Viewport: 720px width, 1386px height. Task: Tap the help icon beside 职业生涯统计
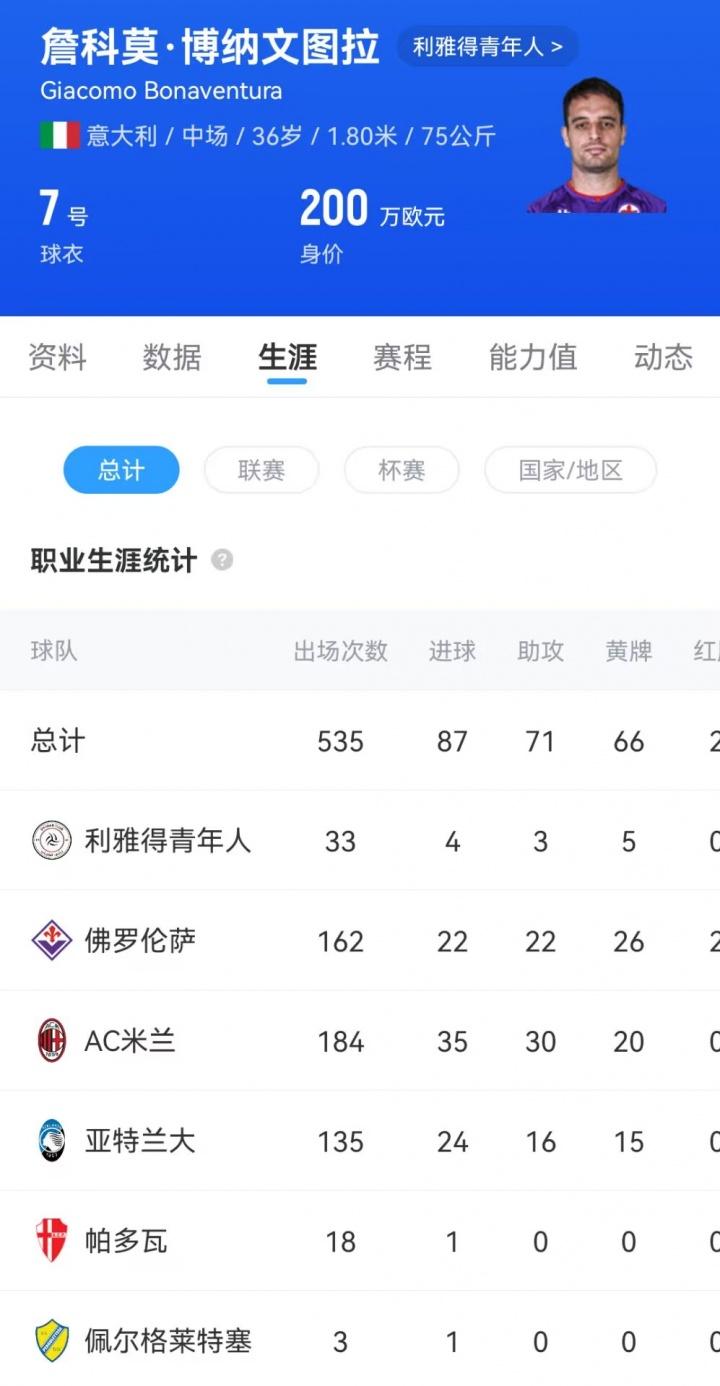pos(222,560)
